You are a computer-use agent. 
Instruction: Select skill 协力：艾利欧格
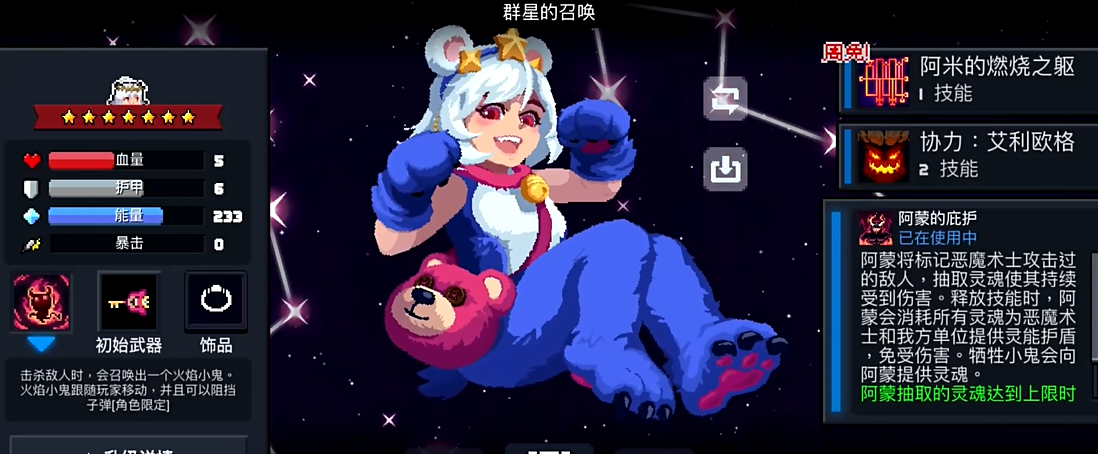pos(970,155)
